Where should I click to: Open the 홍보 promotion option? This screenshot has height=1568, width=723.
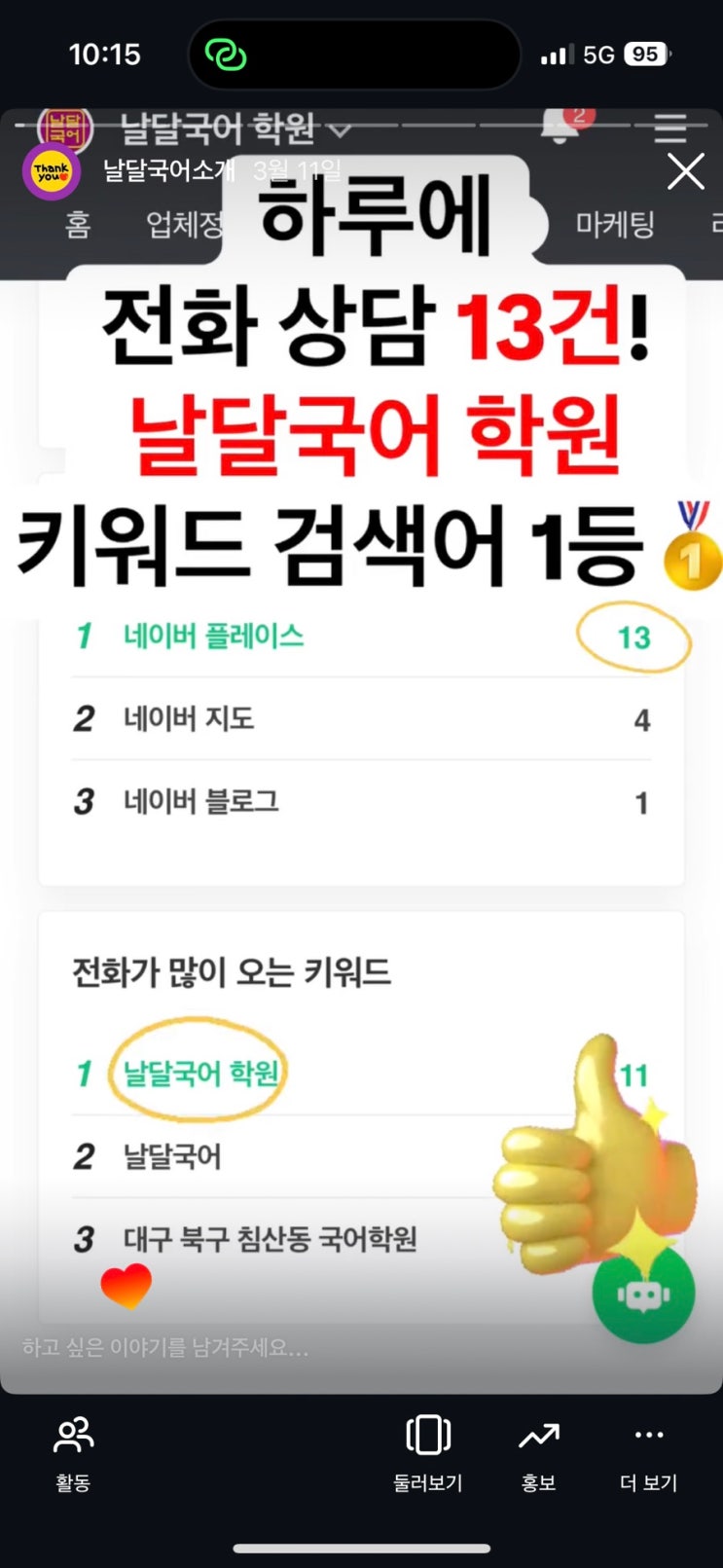(538, 1452)
